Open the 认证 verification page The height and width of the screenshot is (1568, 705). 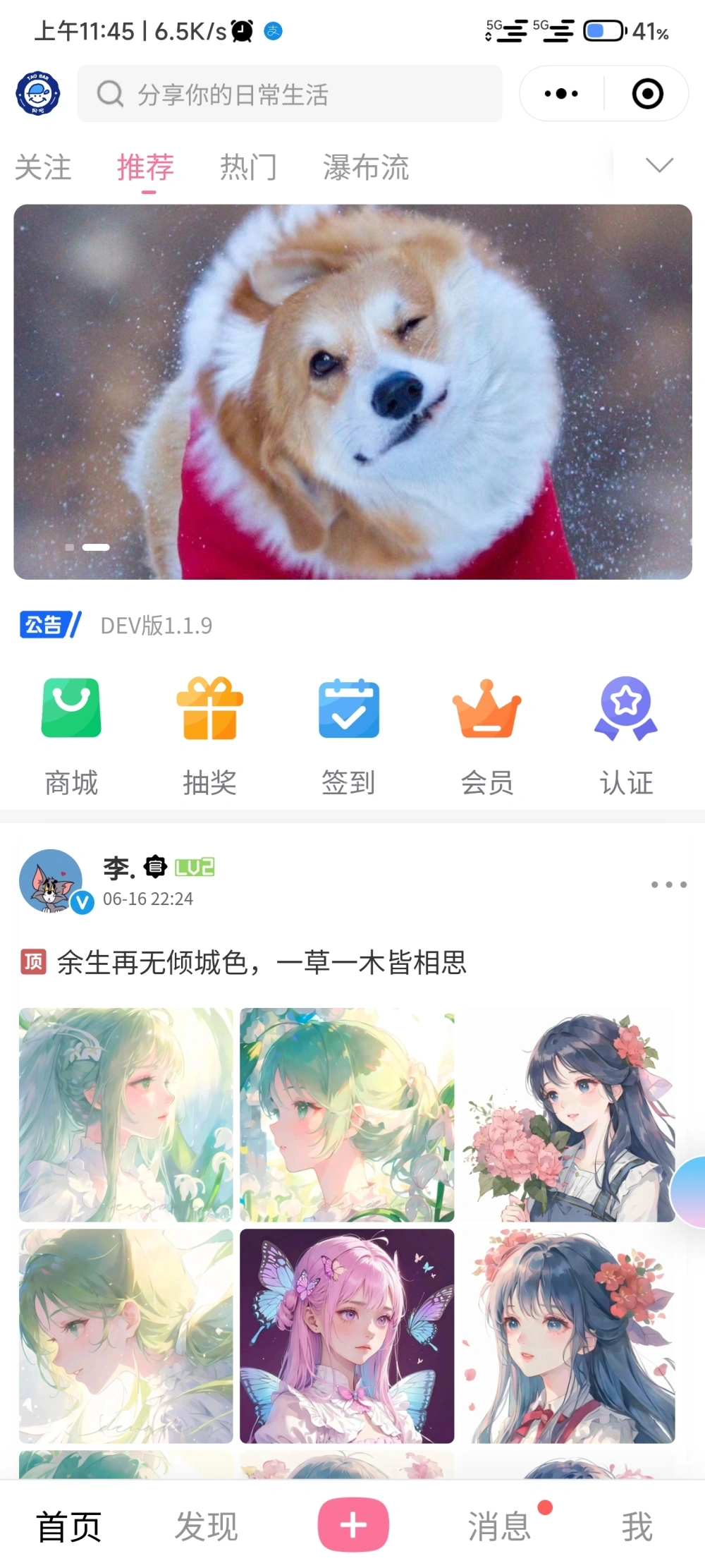pyautogui.click(x=626, y=735)
